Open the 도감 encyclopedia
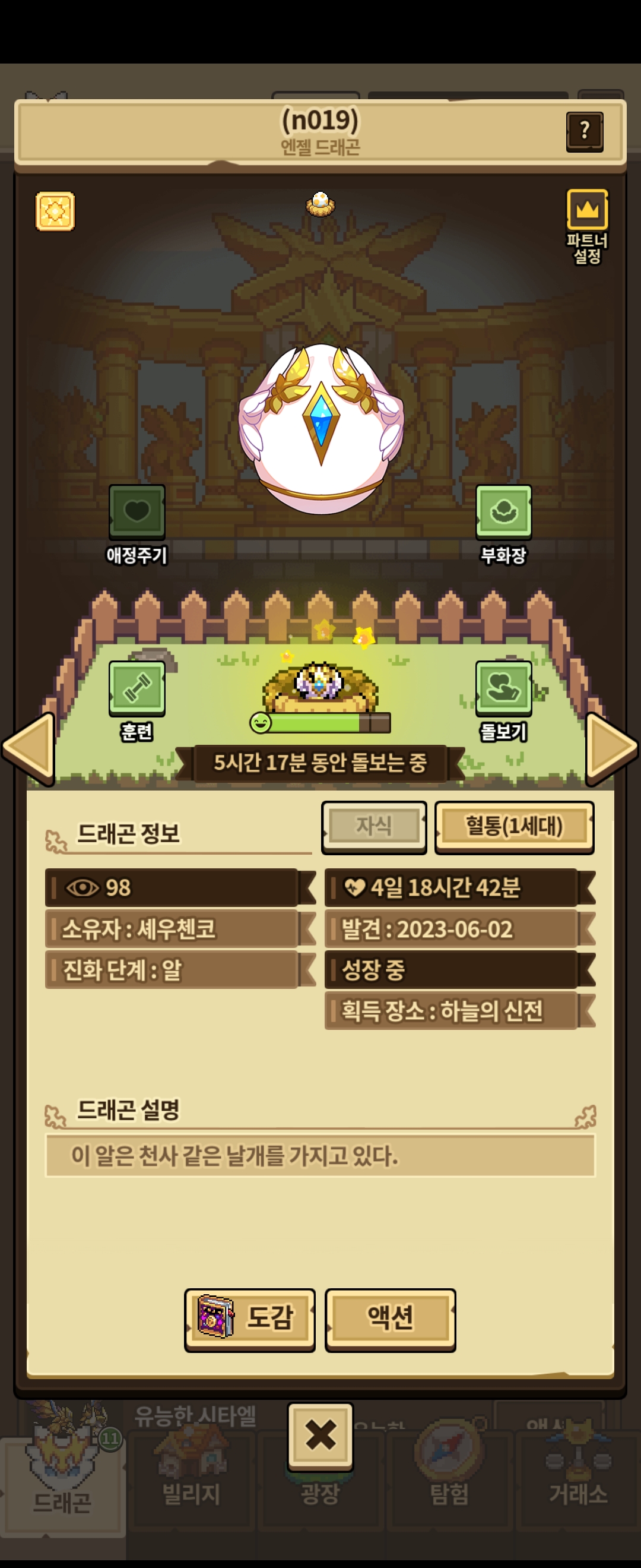 point(250,1319)
